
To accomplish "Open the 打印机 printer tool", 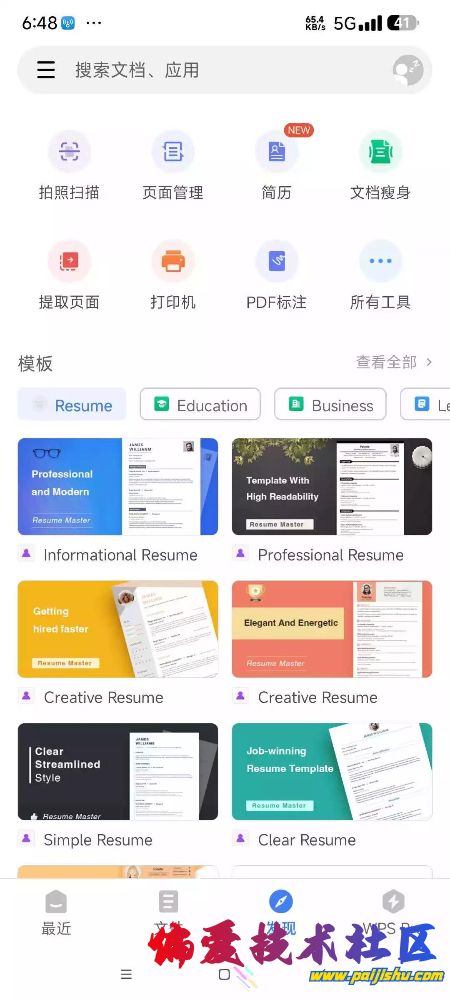I will tap(173, 276).
